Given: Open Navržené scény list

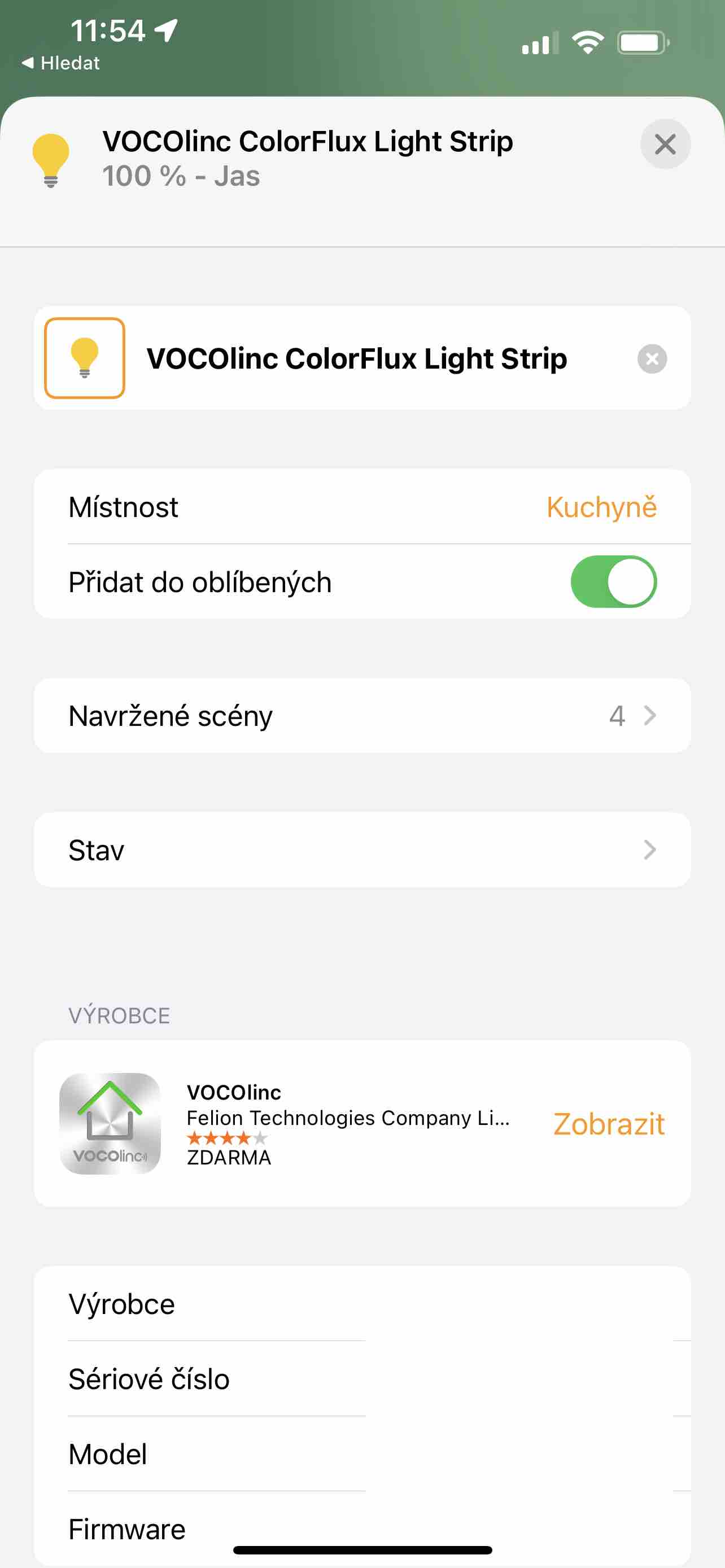Looking at the screenshot, I should click(x=362, y=716).
